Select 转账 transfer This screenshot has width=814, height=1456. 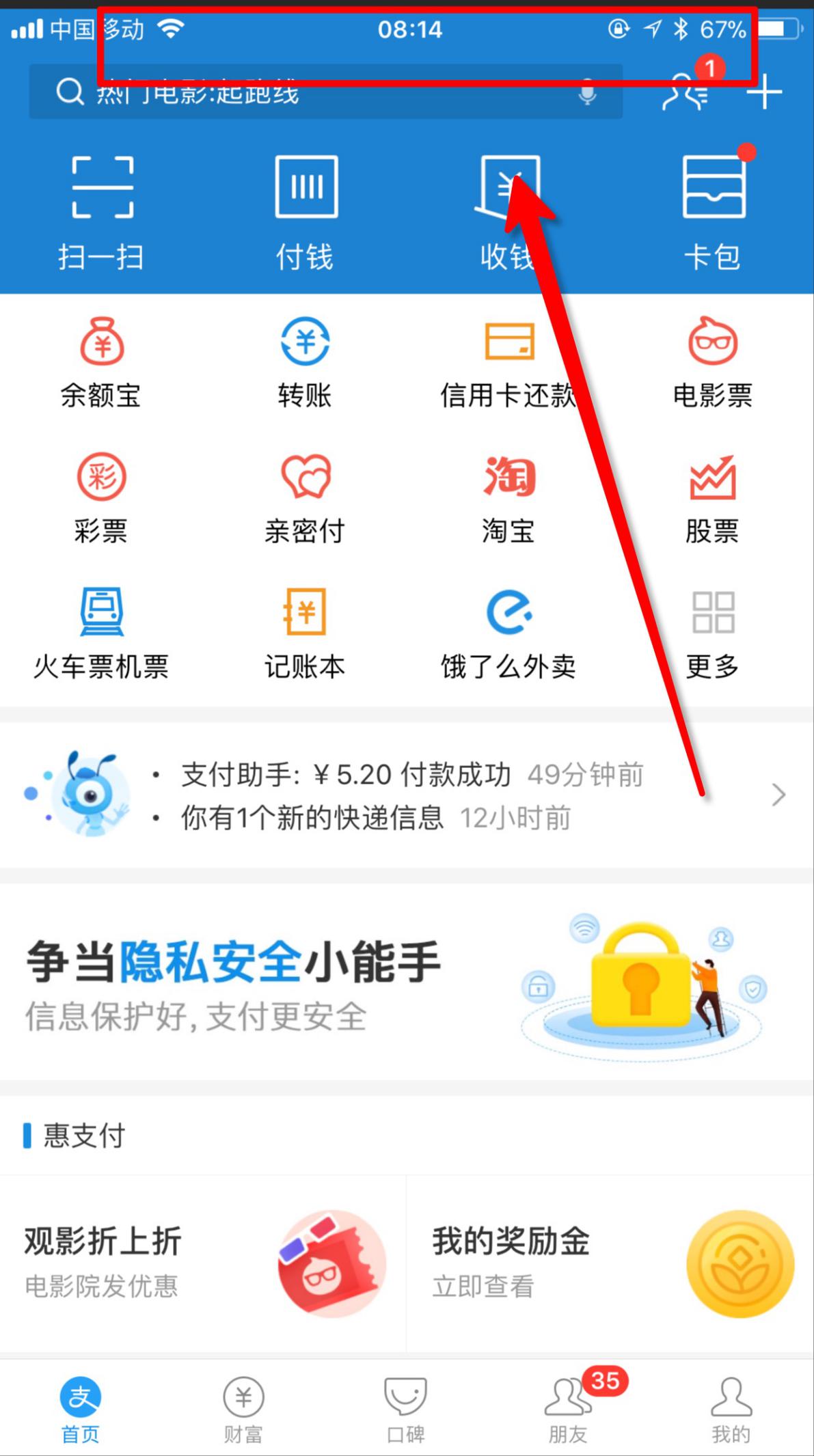(305, 362)
